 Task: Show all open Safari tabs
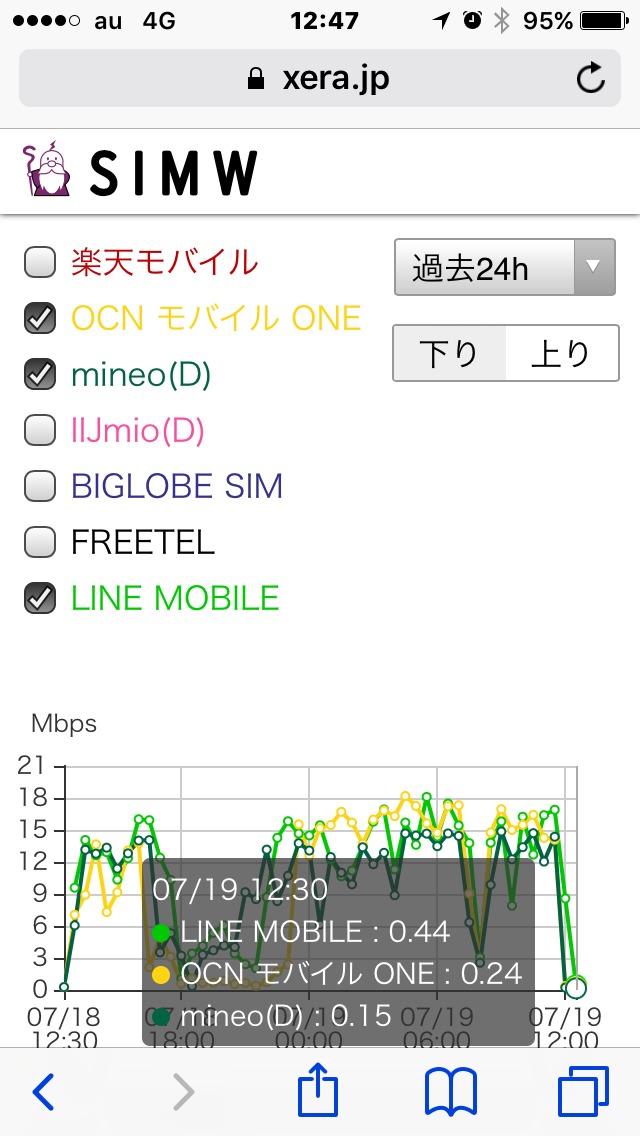tap(583, 1092)
